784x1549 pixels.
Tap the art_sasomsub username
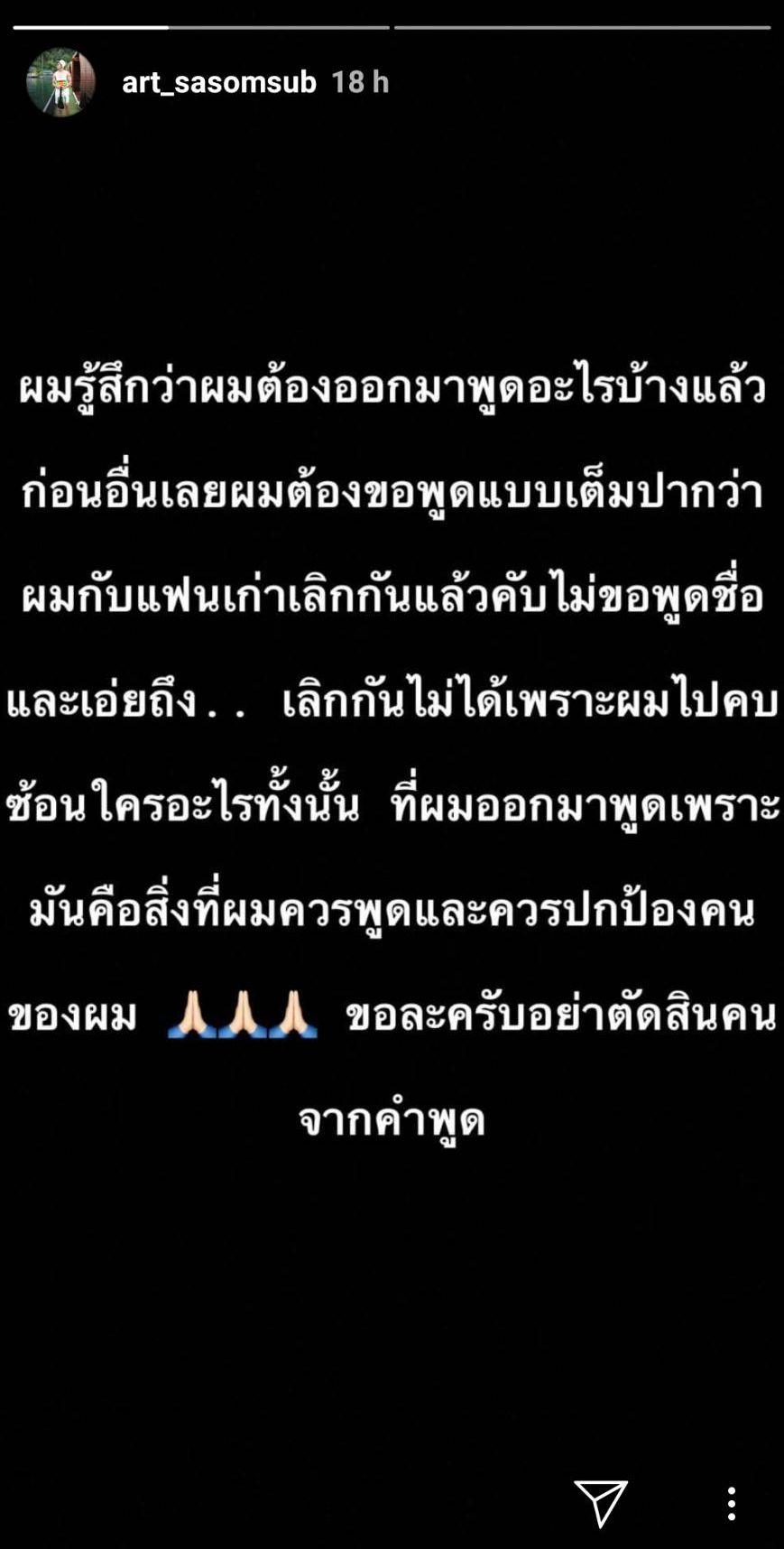[219, 82]
